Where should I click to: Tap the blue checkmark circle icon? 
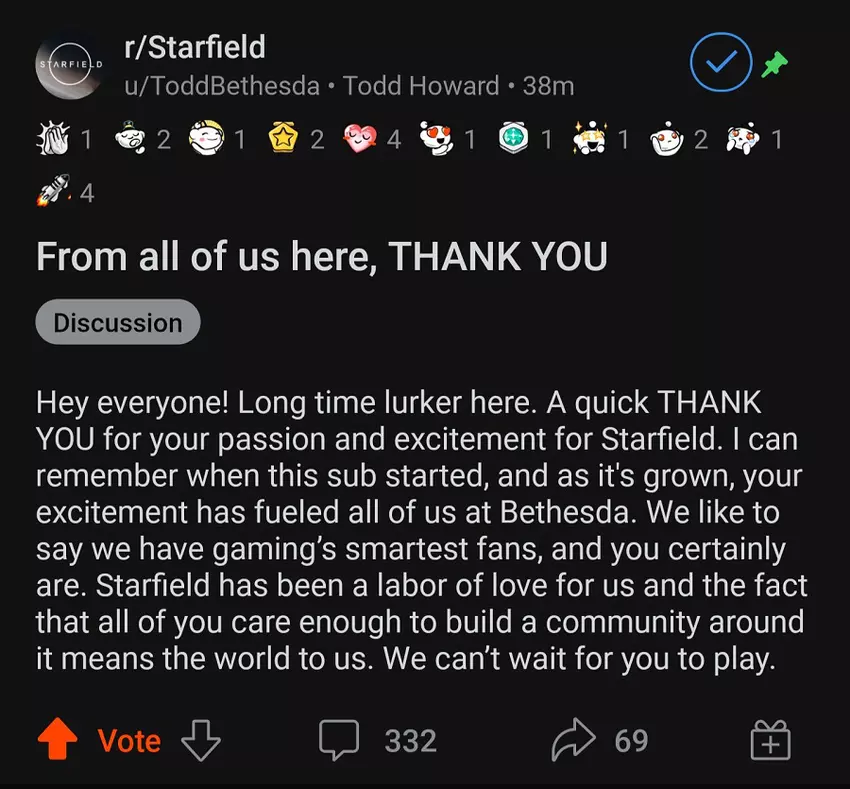721,63
